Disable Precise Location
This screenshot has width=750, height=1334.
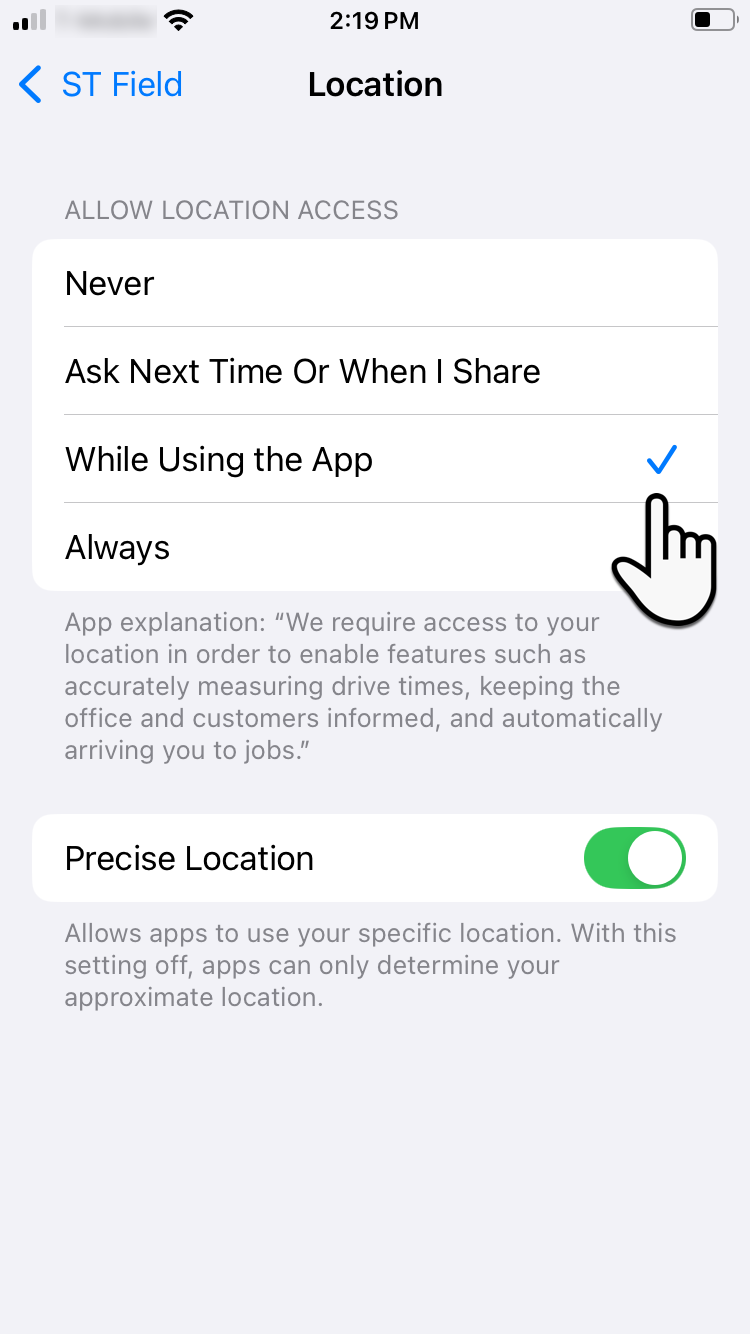pyautogui.click(x=635, y=858)
